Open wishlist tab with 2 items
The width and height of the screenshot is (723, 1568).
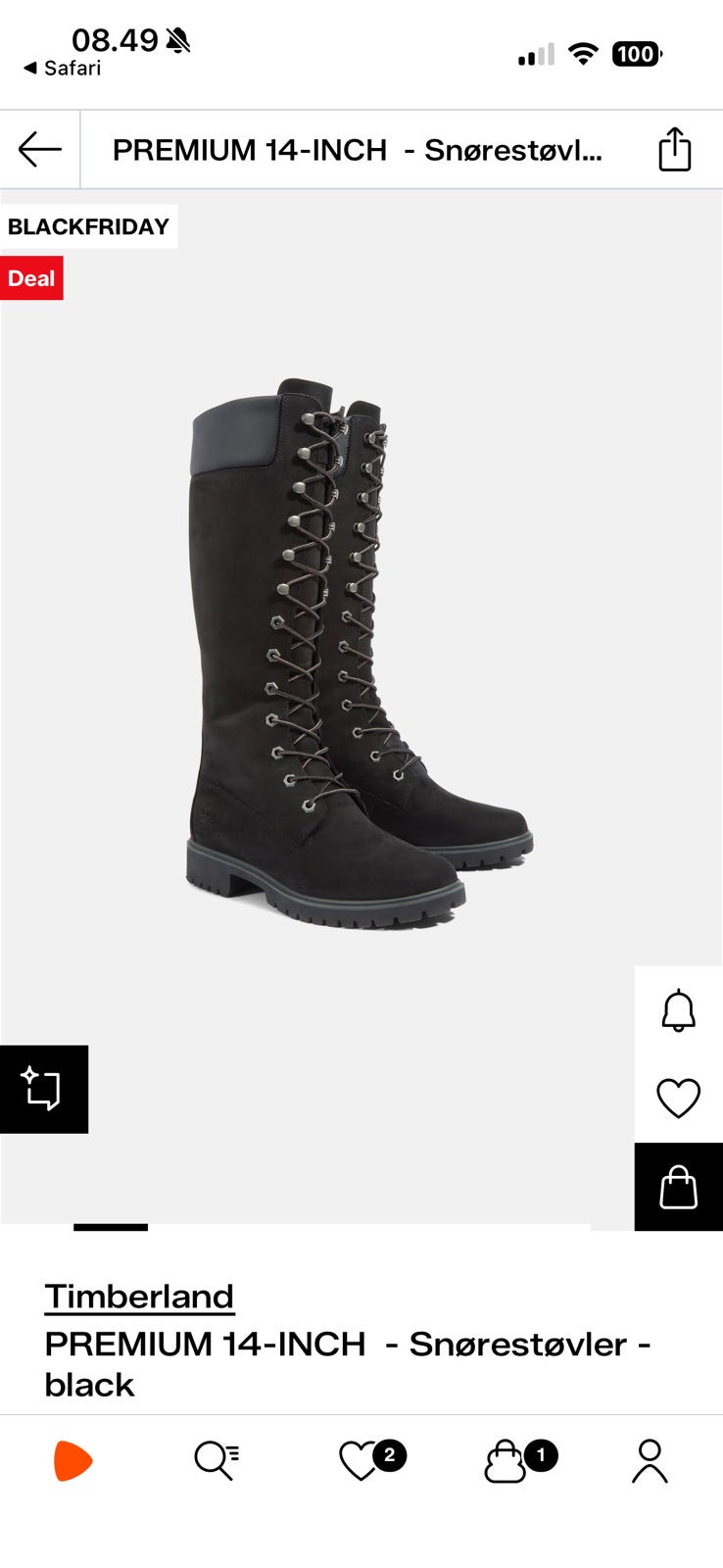click(x=371, y=1460)
